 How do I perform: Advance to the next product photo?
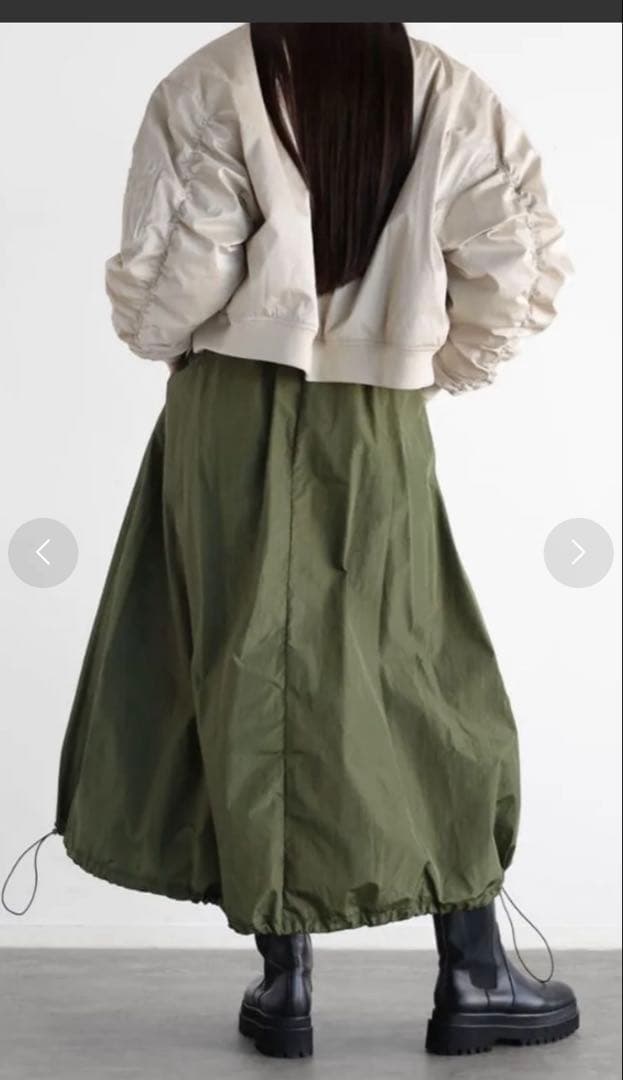[578, 552]
